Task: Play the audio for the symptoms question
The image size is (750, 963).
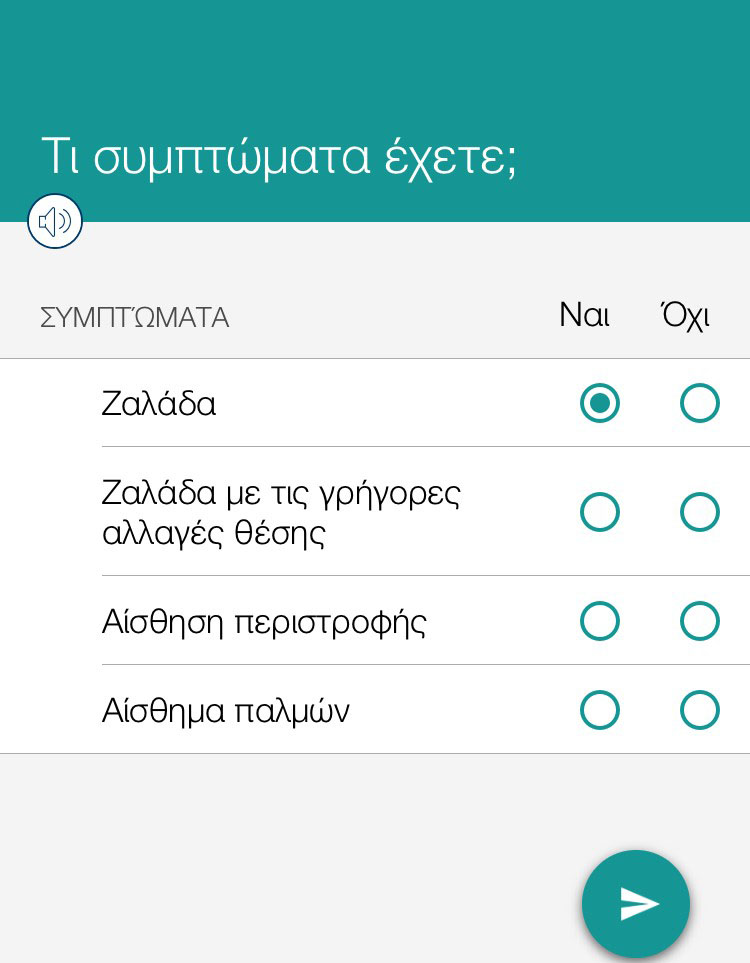Action: point(55,221)
